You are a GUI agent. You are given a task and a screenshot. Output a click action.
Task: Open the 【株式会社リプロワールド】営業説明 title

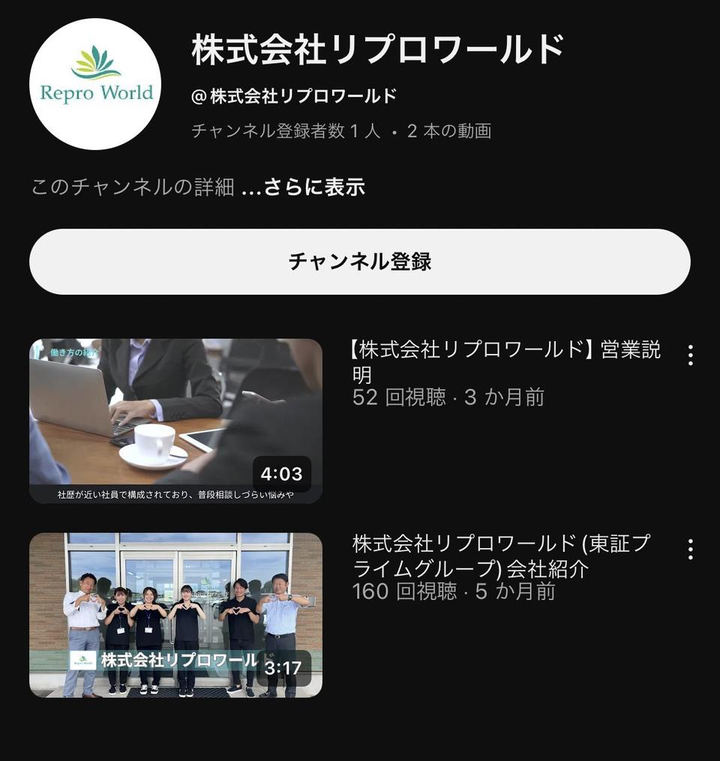506,362
